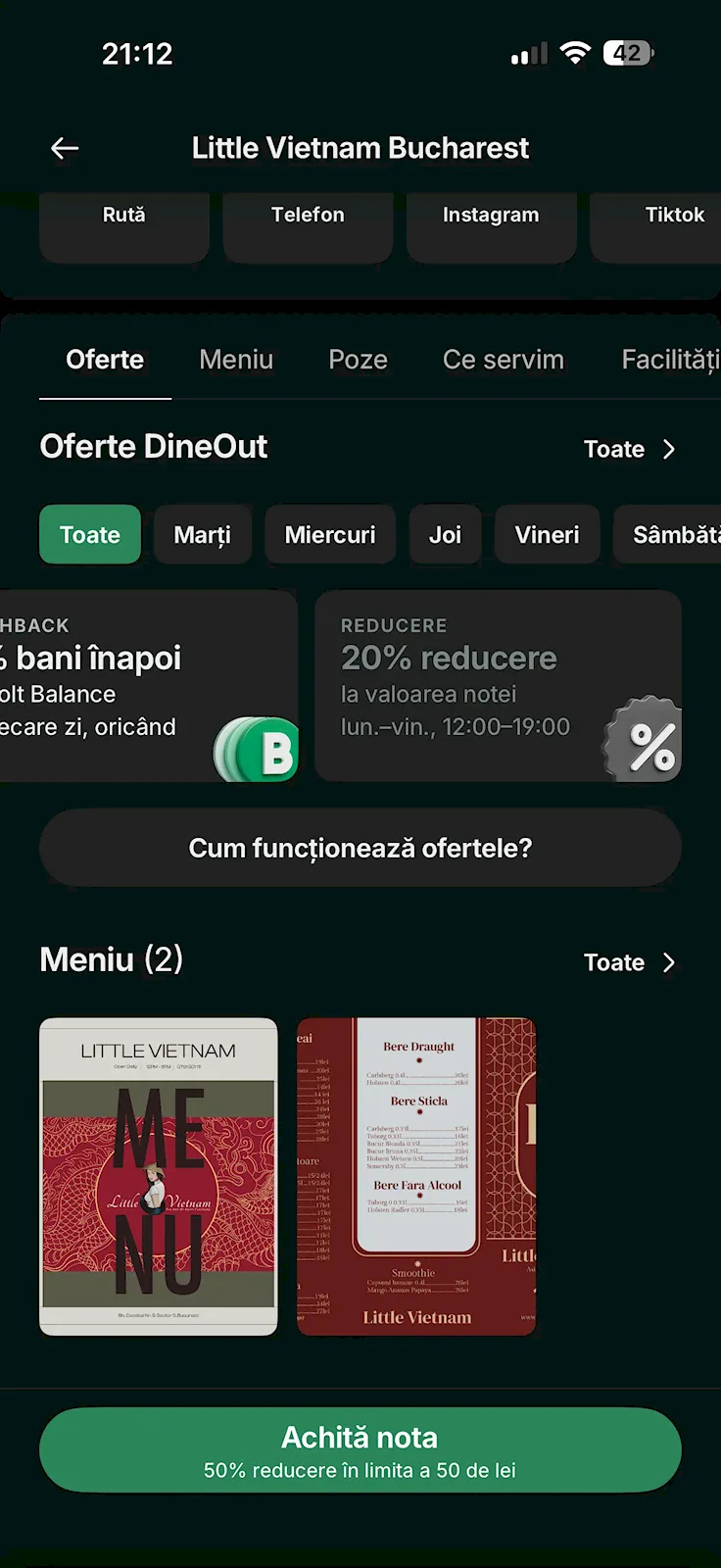Open the 20% reducere offer card
Screen dimensions: 721x1568
[x=498, y=686]
